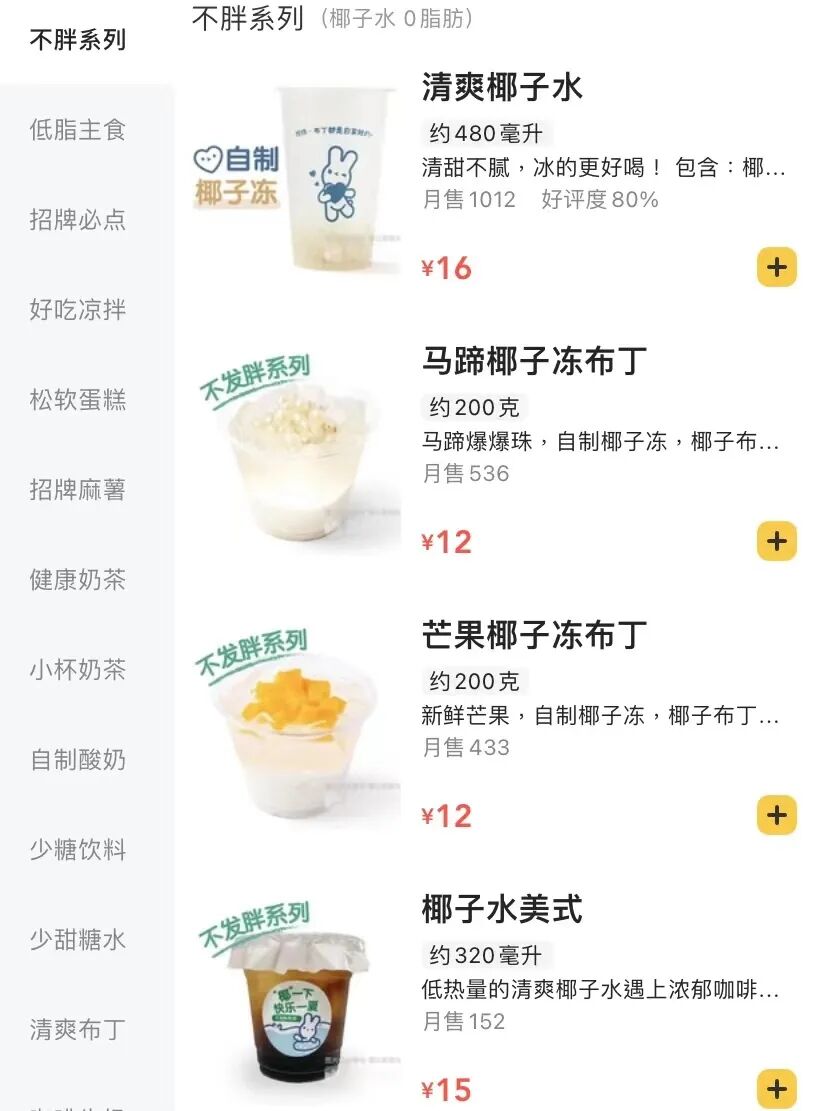Switch to the 低脂主食 category
The height and width of the screenshot is (1111, 827).
78,130
